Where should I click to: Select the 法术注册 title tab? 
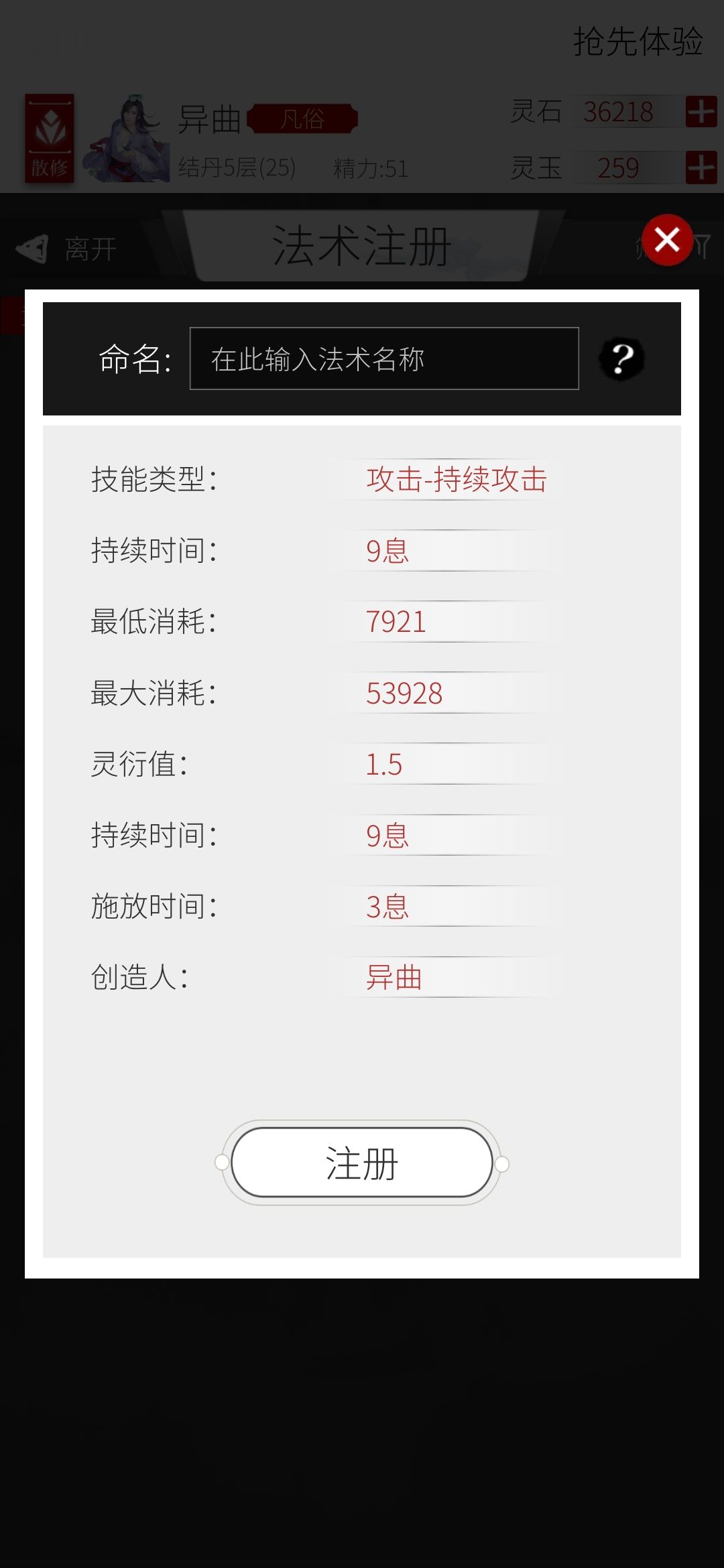tap(362, 245)
